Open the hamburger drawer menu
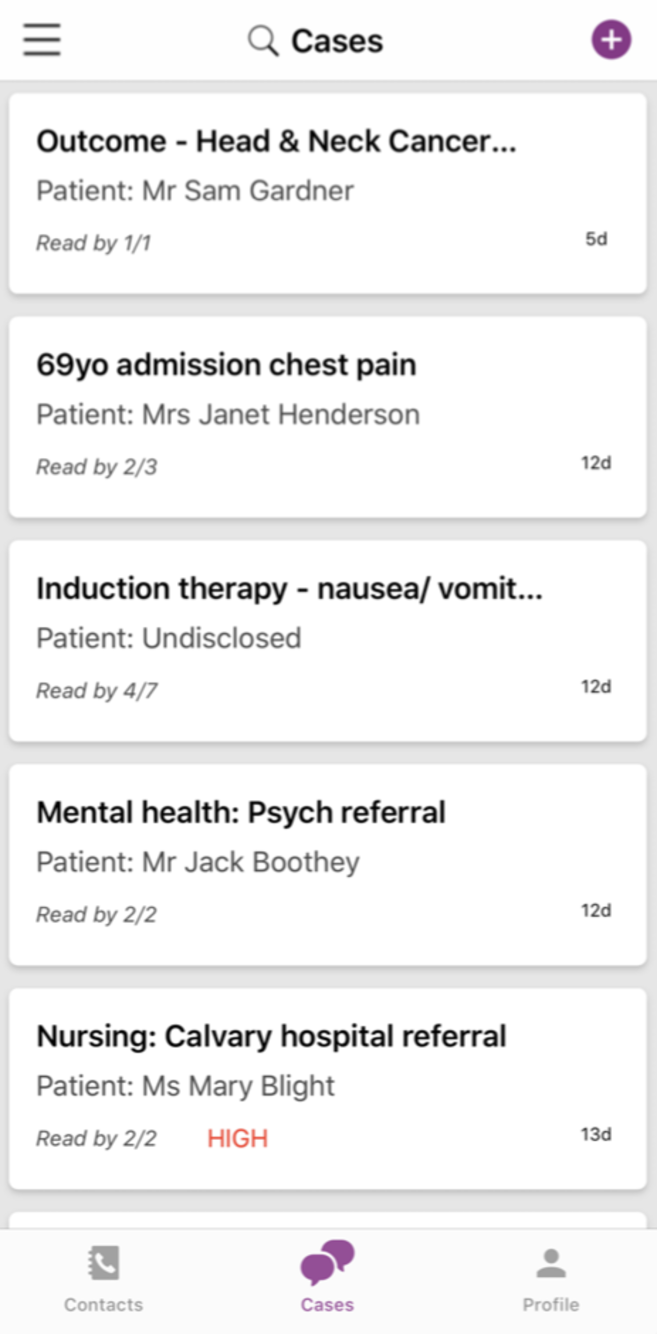657x1334 pixels. coord(42,40)
